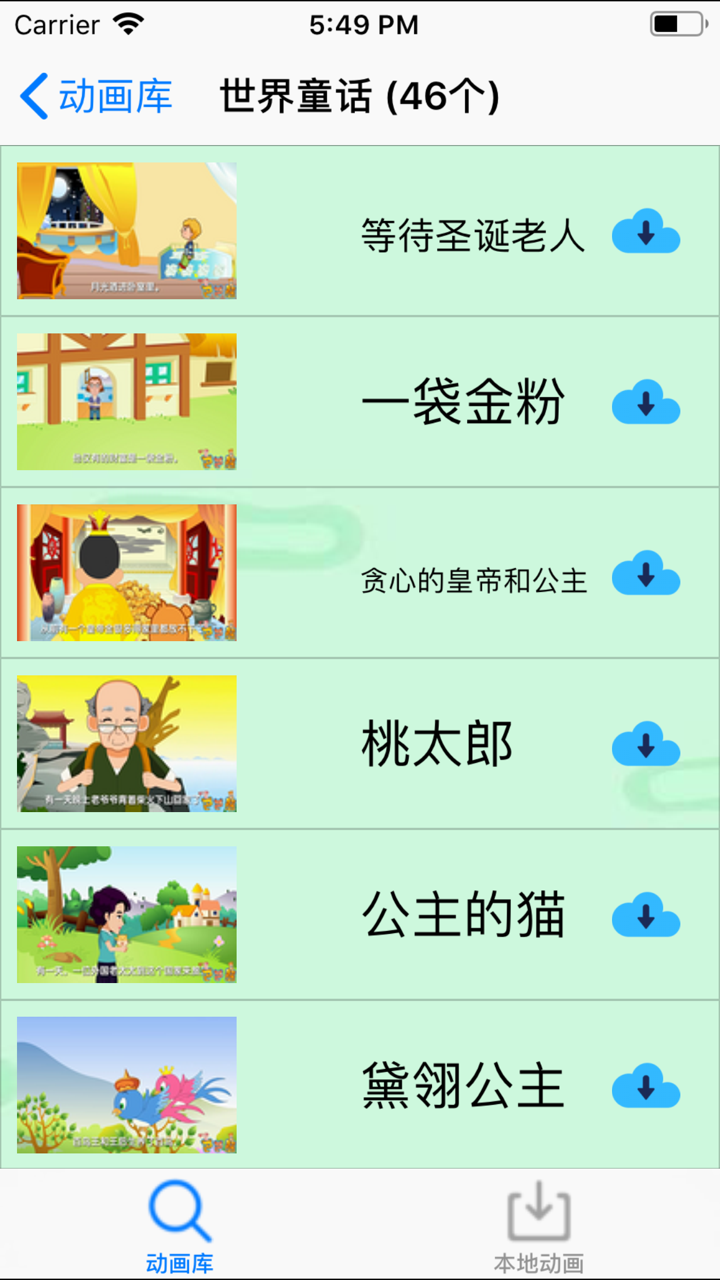Tap the download cloud icon for 等待圣诞老人

pos(646,231)
